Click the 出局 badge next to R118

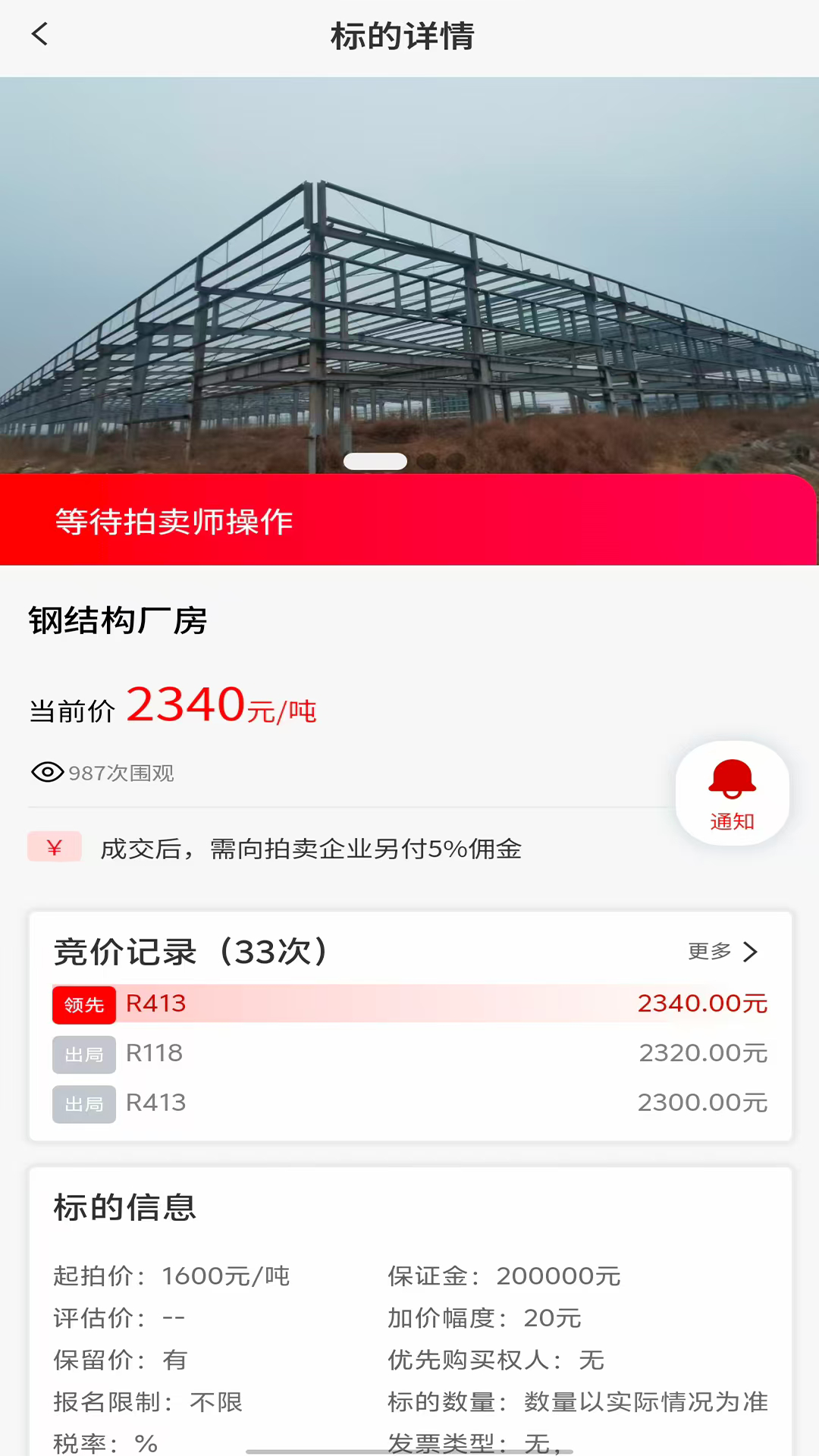click(83, 1053)
